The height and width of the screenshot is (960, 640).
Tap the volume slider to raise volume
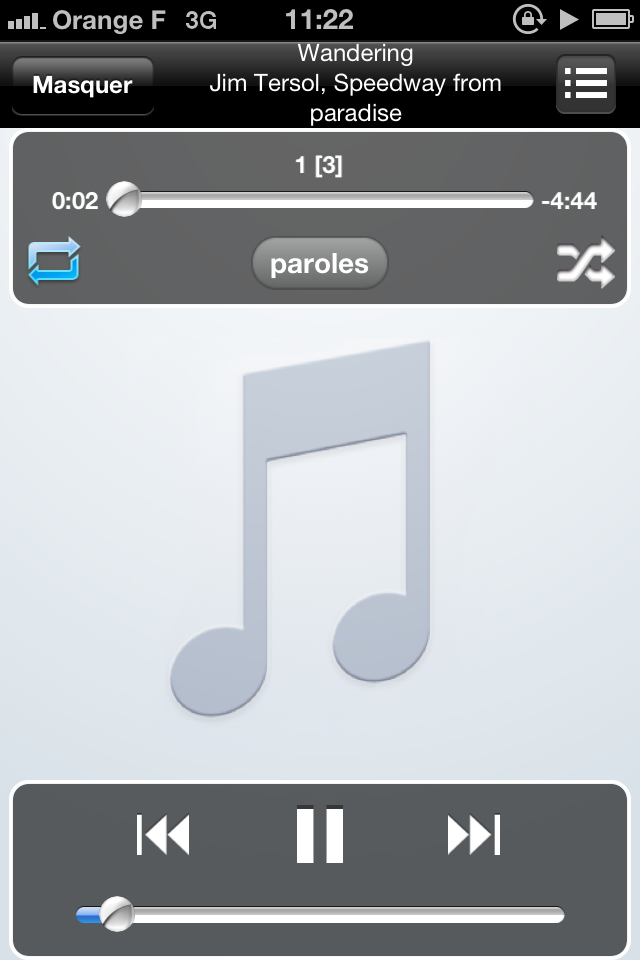tap(400, 915)
